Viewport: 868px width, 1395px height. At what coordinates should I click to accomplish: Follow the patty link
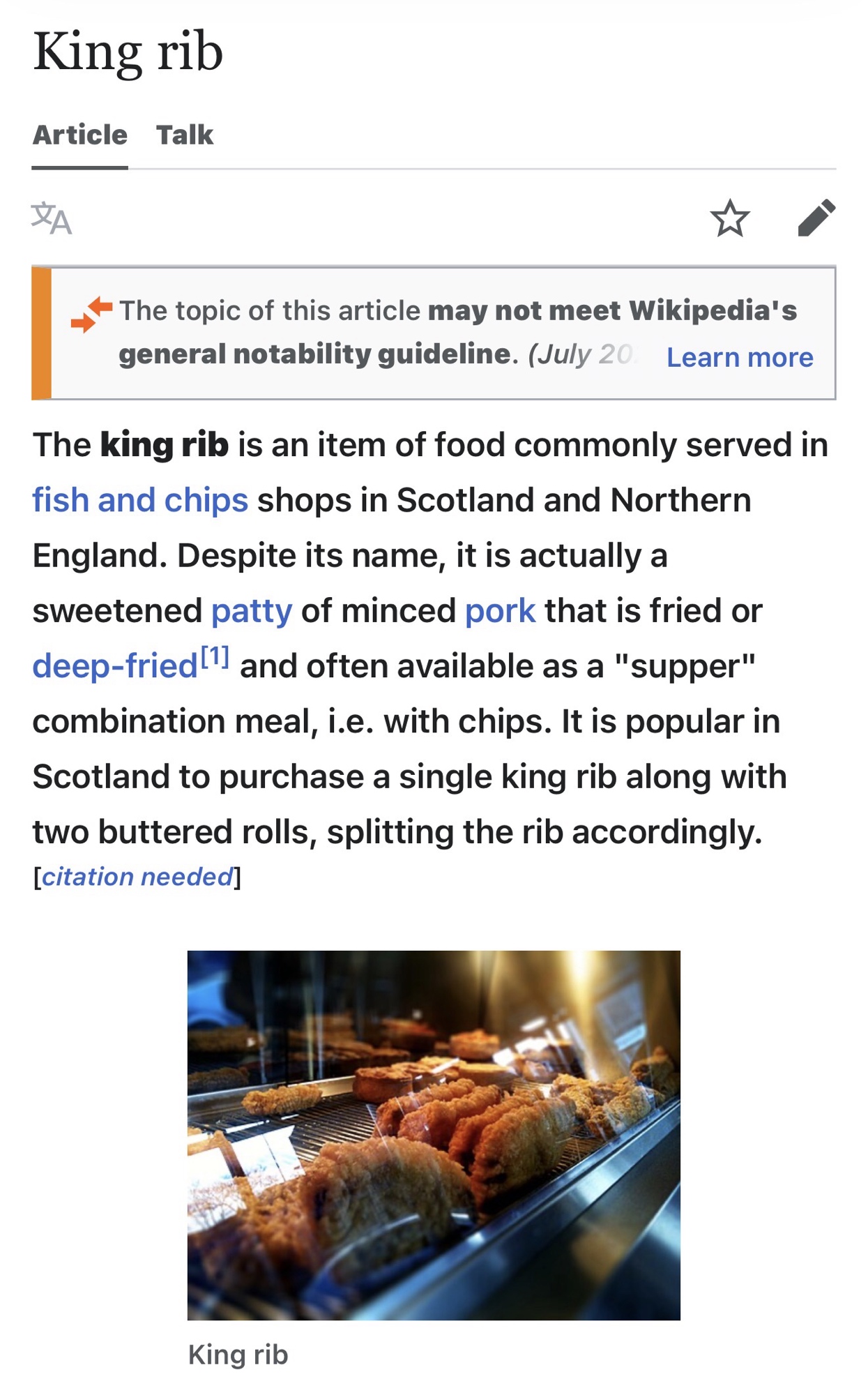tap(252, 611)
